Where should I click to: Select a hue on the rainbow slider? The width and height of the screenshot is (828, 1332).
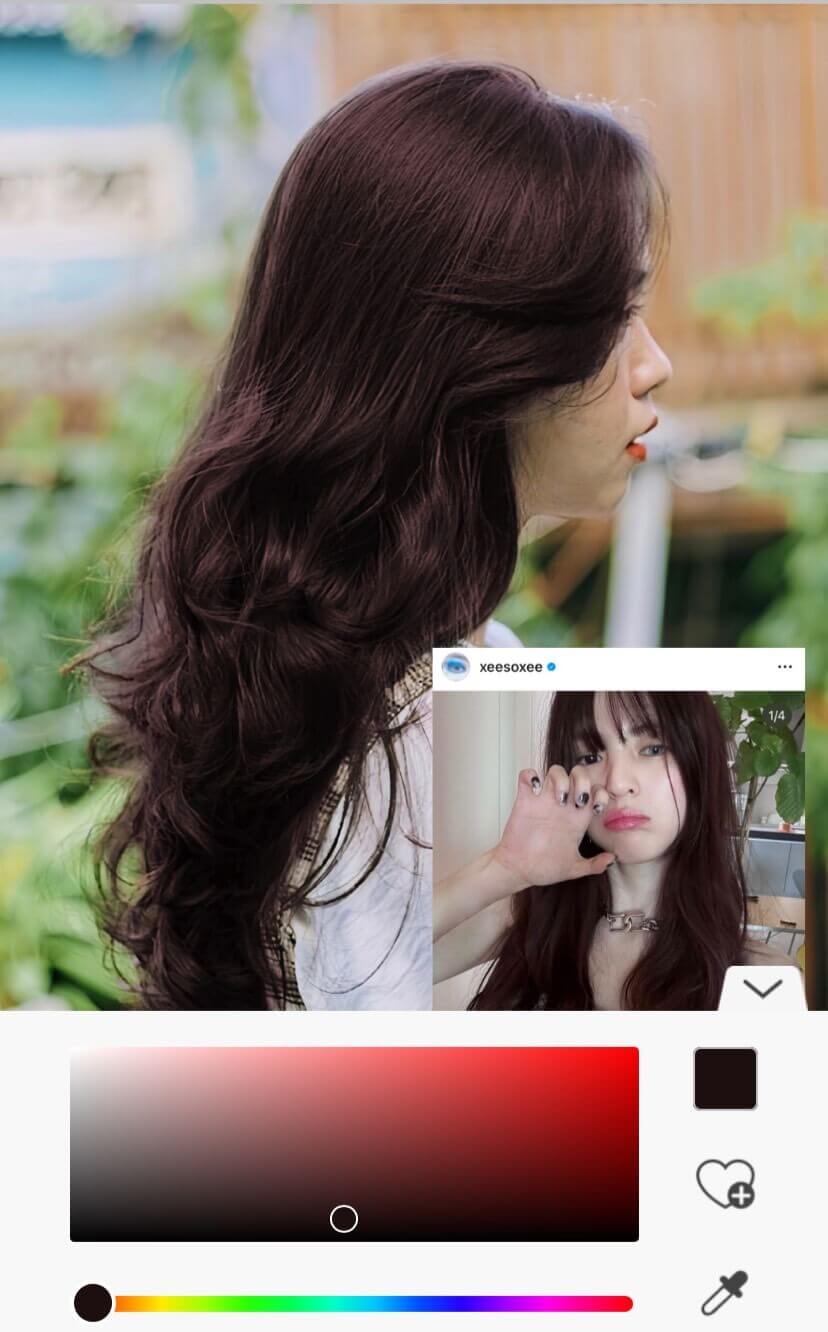click(372, 1303)
